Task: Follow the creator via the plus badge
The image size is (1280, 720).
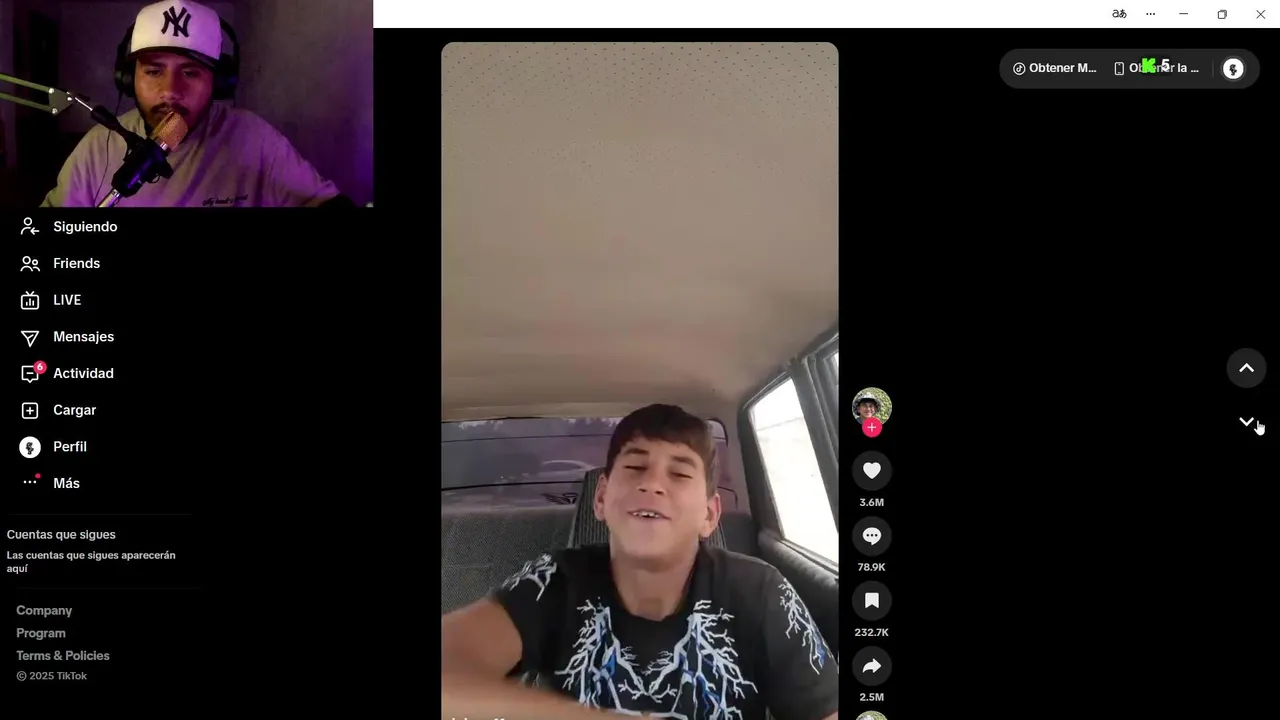Action: click(x=872, y=428)
